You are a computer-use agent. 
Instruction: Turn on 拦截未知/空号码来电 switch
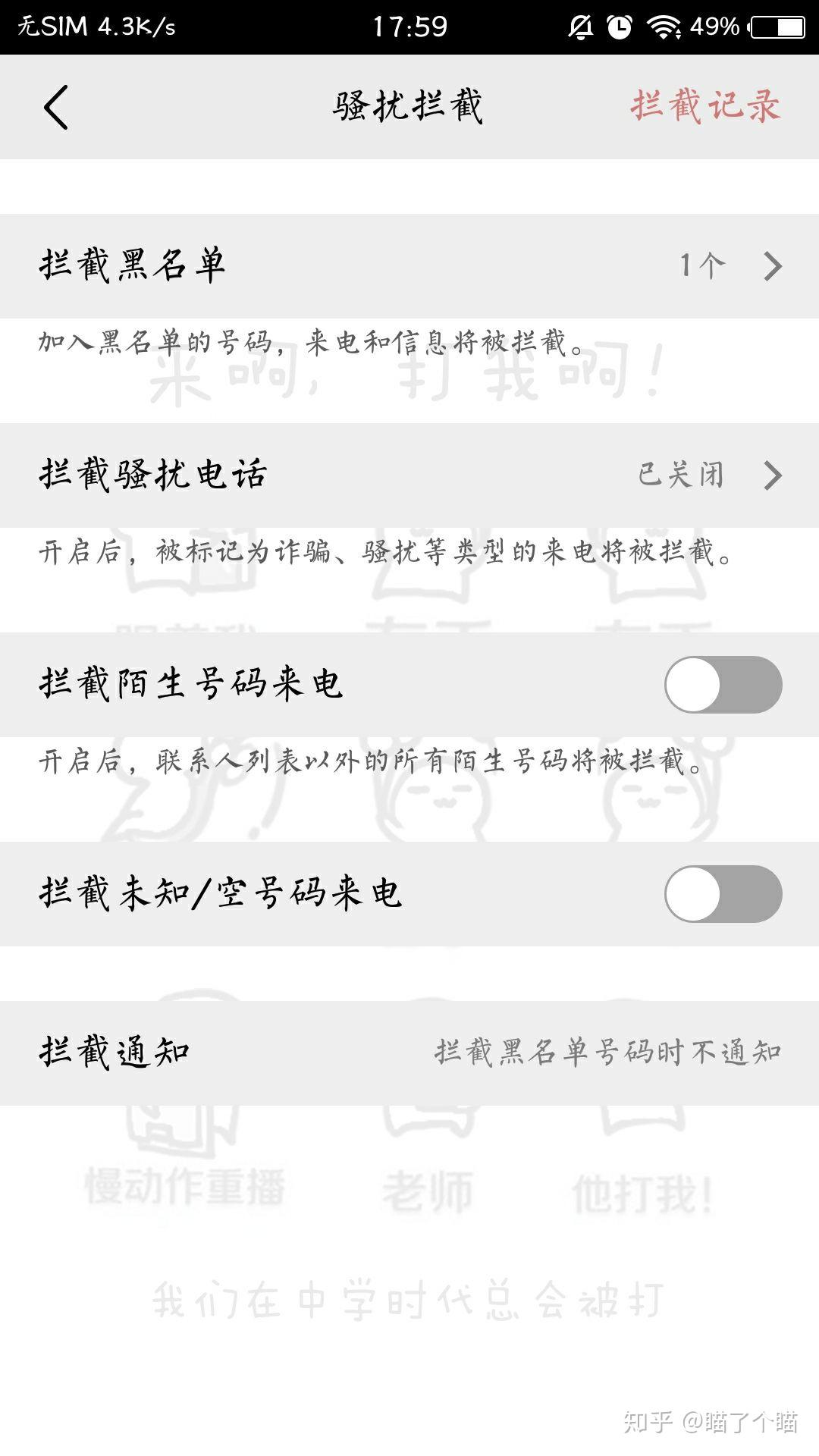[723, 894]
